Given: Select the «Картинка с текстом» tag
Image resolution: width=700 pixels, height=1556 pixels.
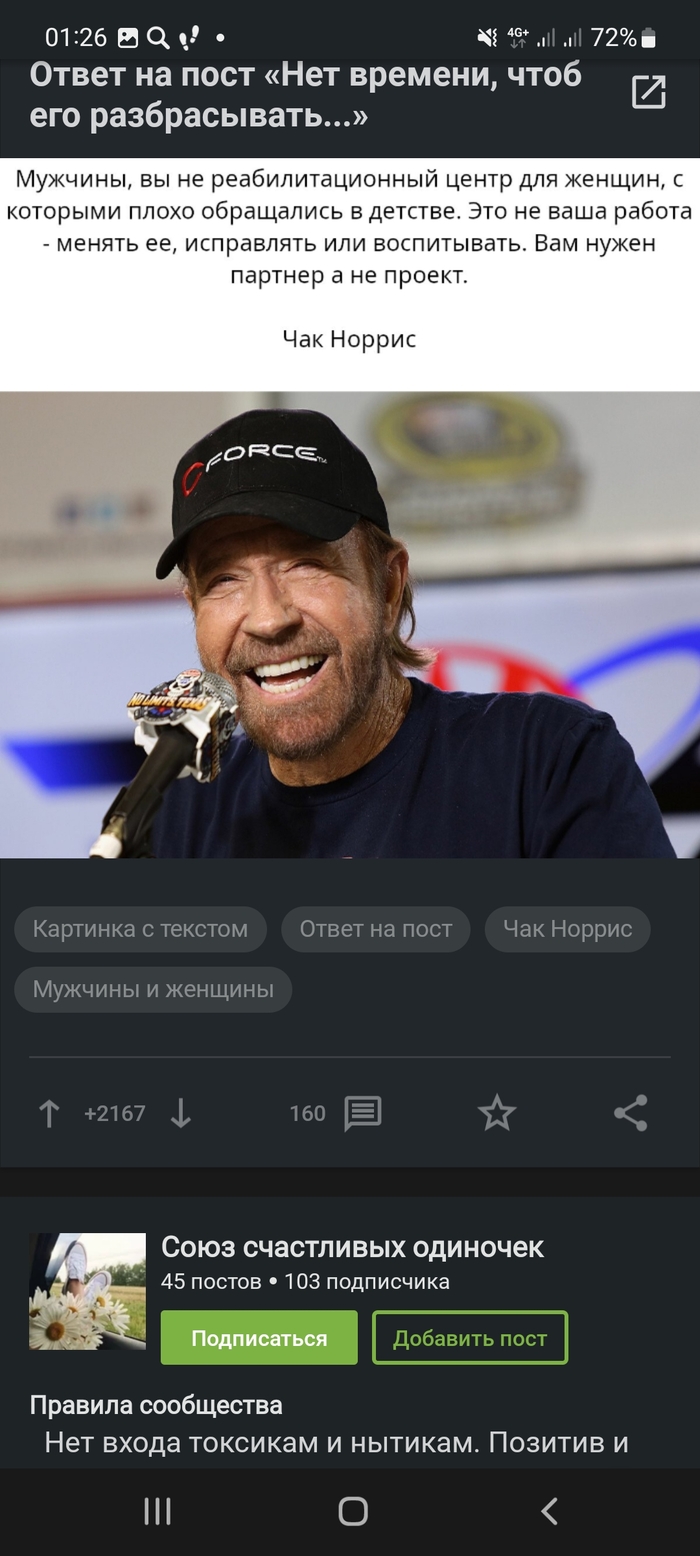Looking at the screenshot, I should tap(140, 929).
